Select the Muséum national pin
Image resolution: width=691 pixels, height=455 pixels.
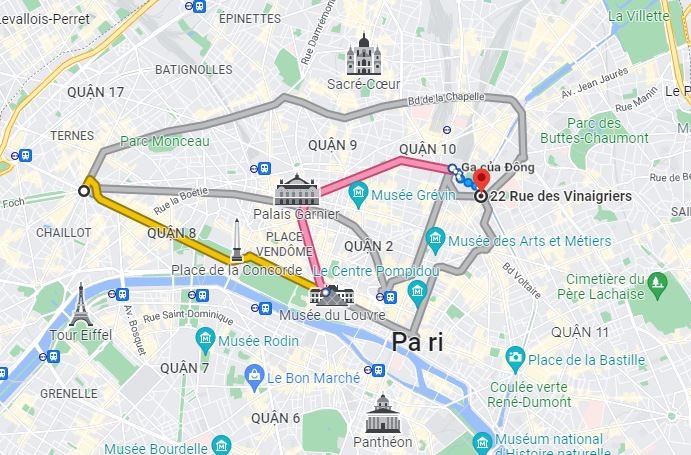(x=481, y=440)
